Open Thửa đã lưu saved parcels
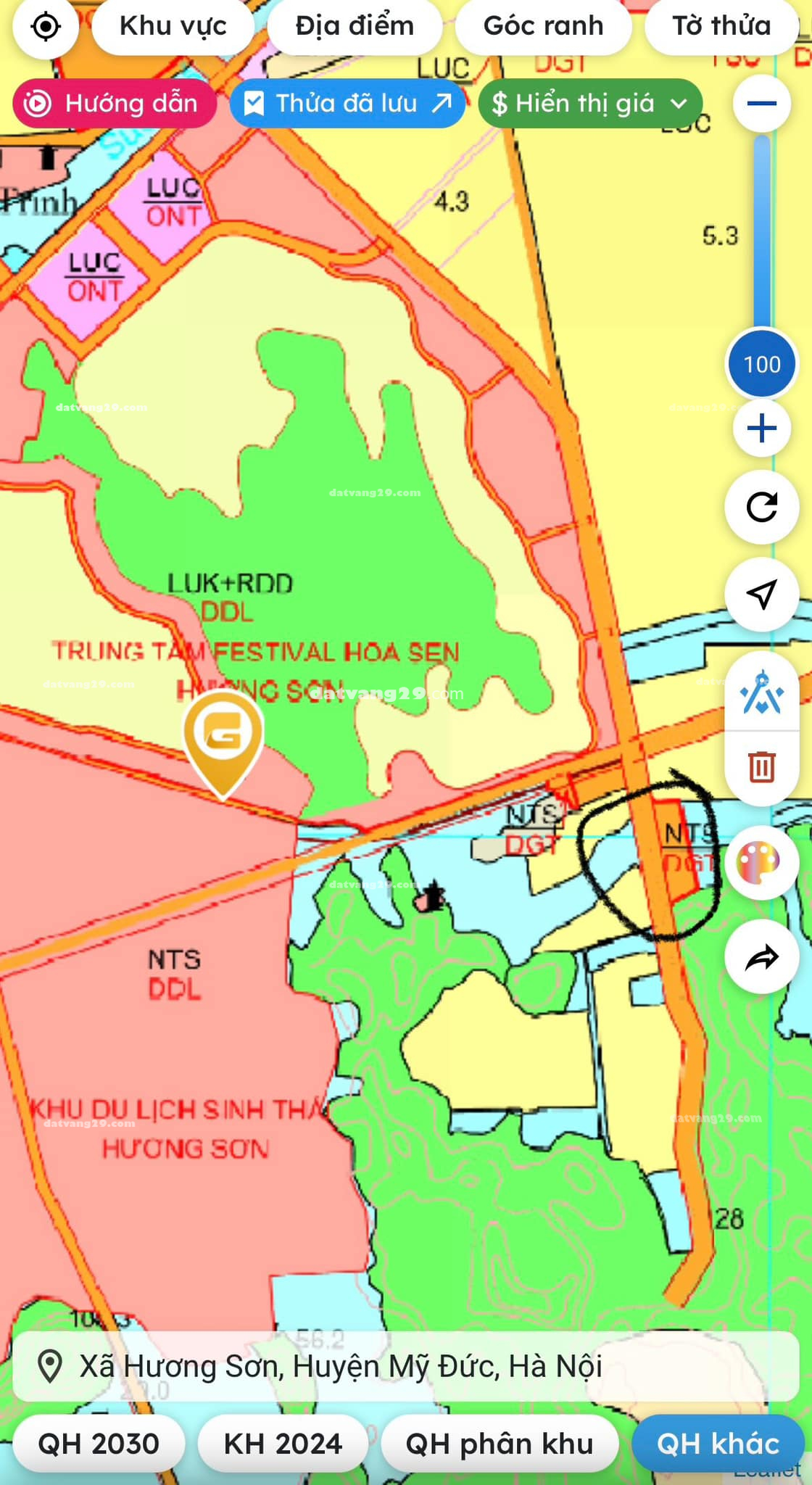The height and width of the screenshot is (1485, 812). click(x=347, y=104)
